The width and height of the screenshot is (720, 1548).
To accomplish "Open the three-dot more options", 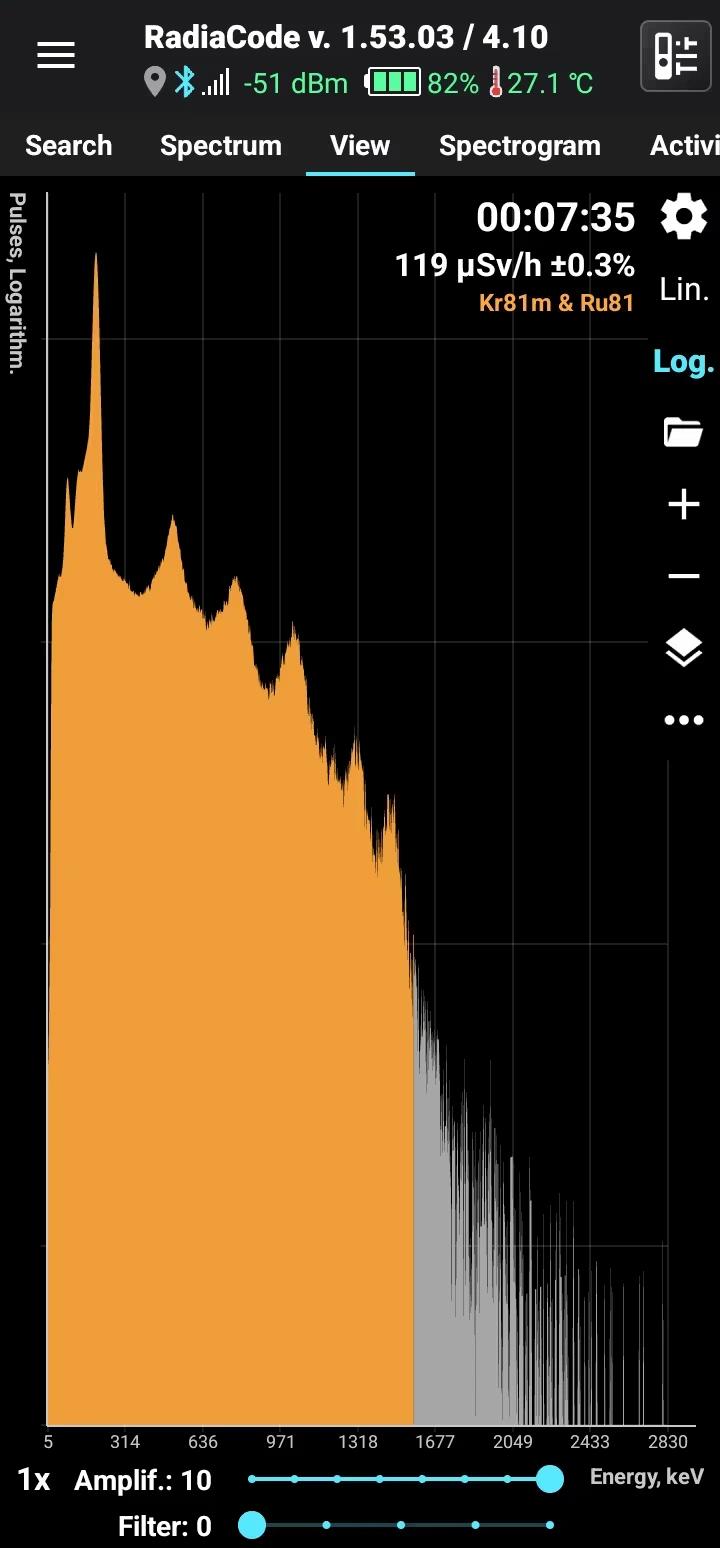I will [x=684, y=720].
